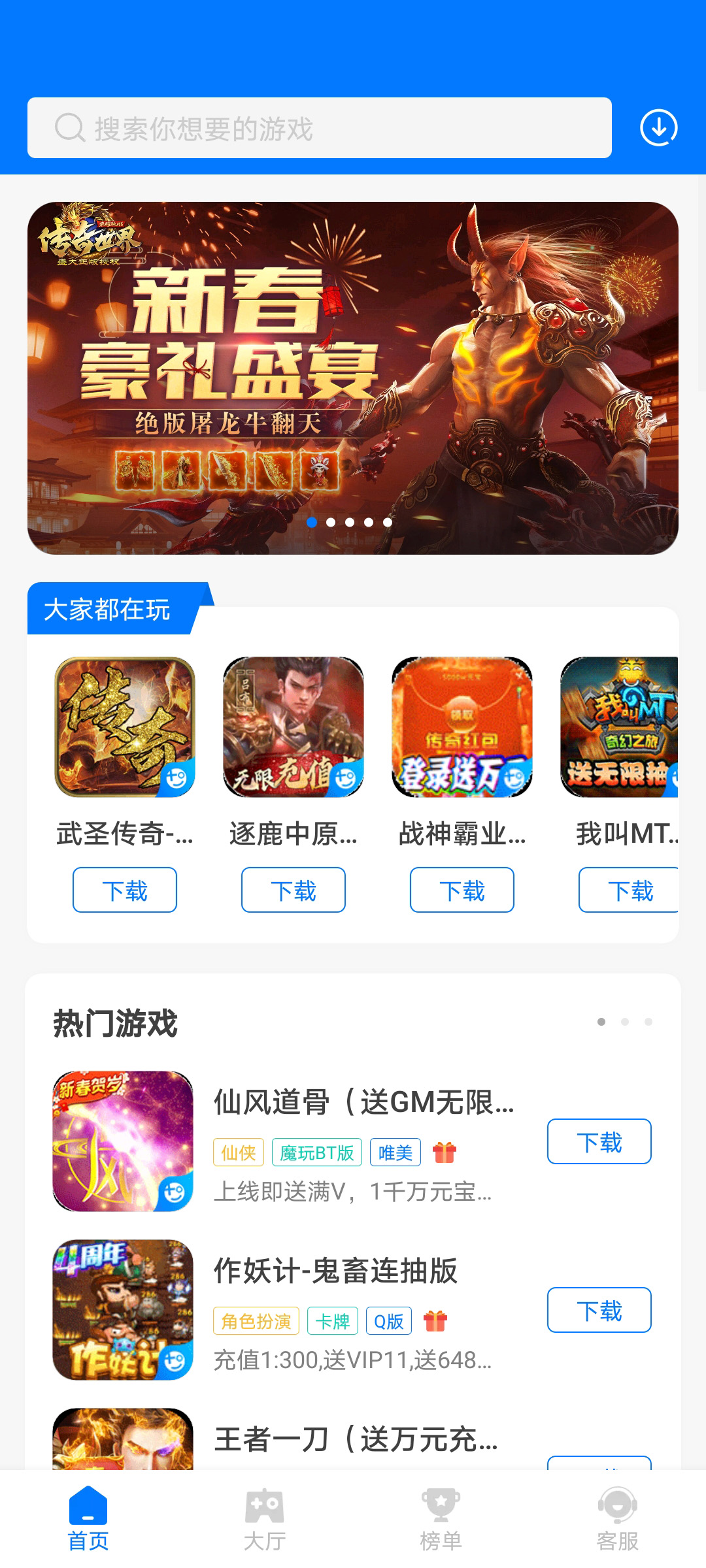Download 武圣传奇 game

[x=125, y=890]
